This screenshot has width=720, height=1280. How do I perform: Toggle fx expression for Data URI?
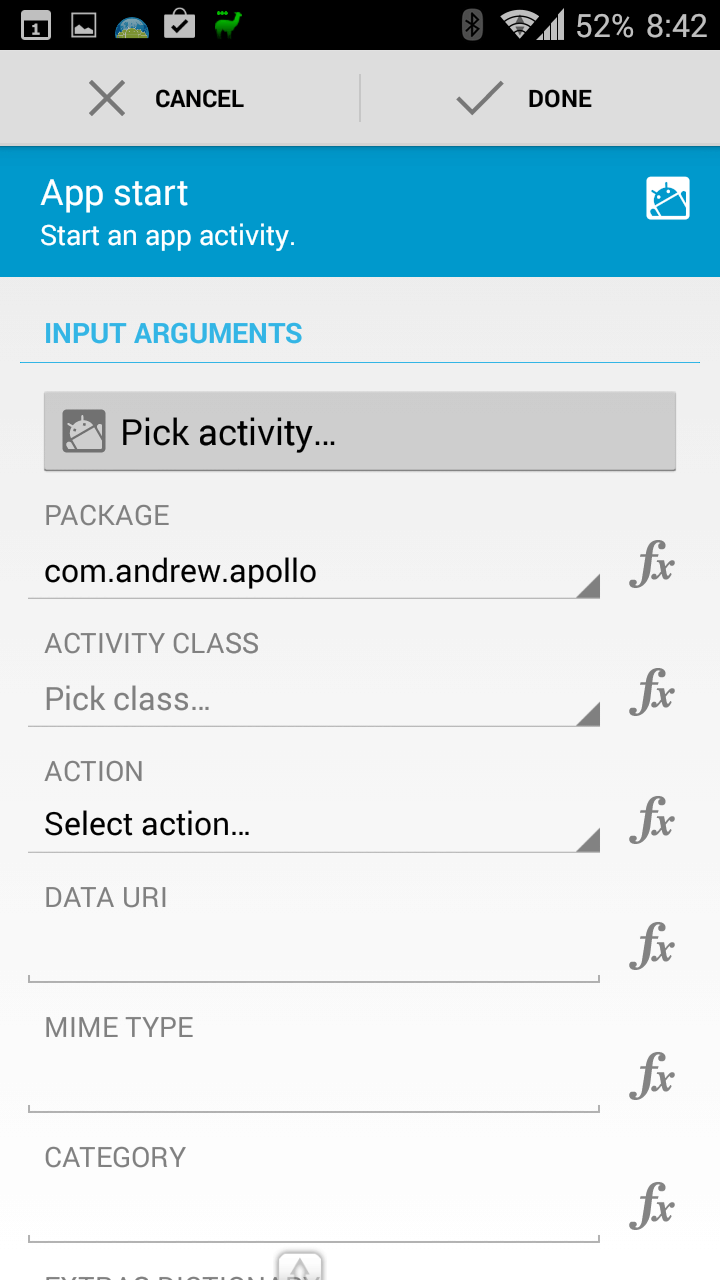[x=652, y=947]
